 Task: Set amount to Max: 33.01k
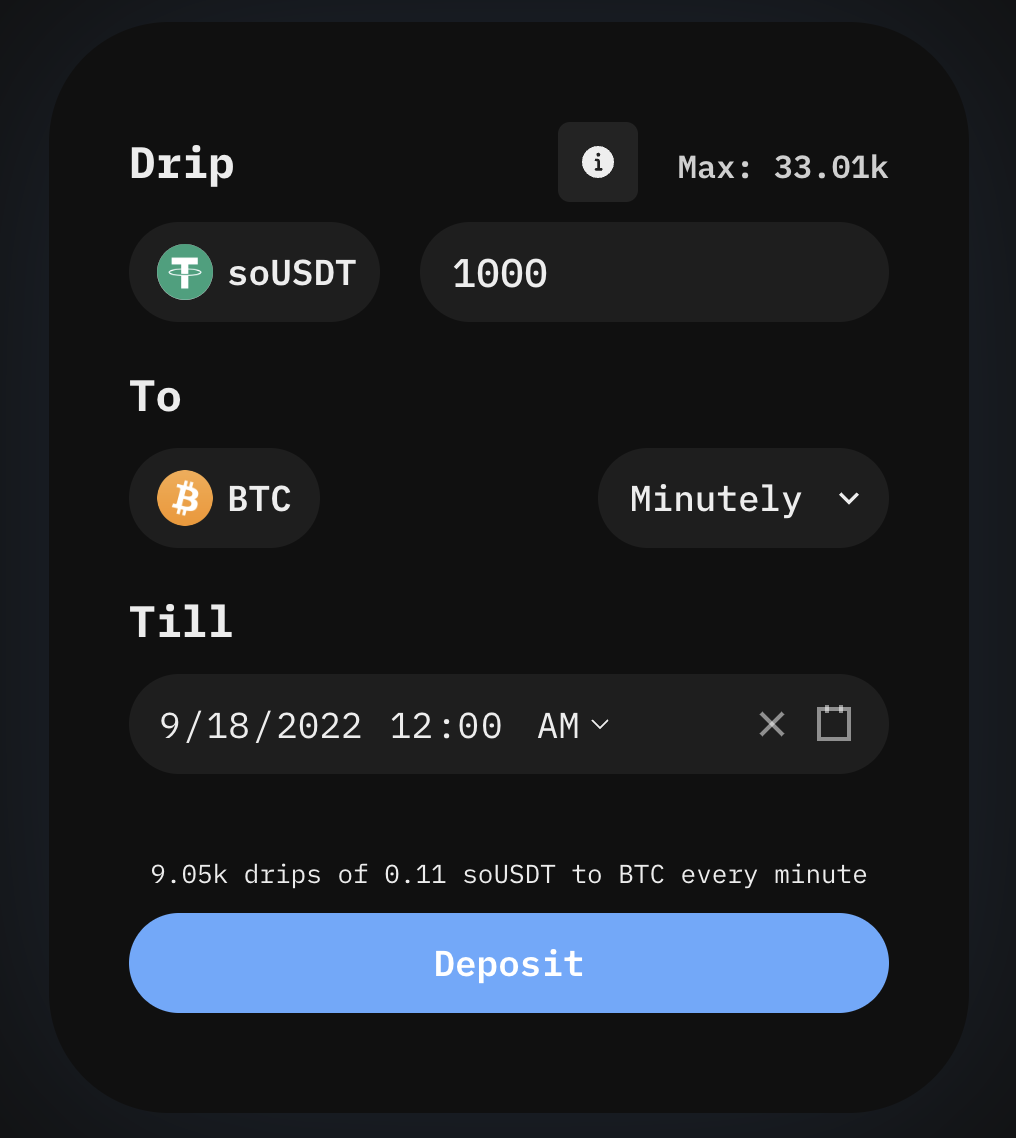click(782, 167)
